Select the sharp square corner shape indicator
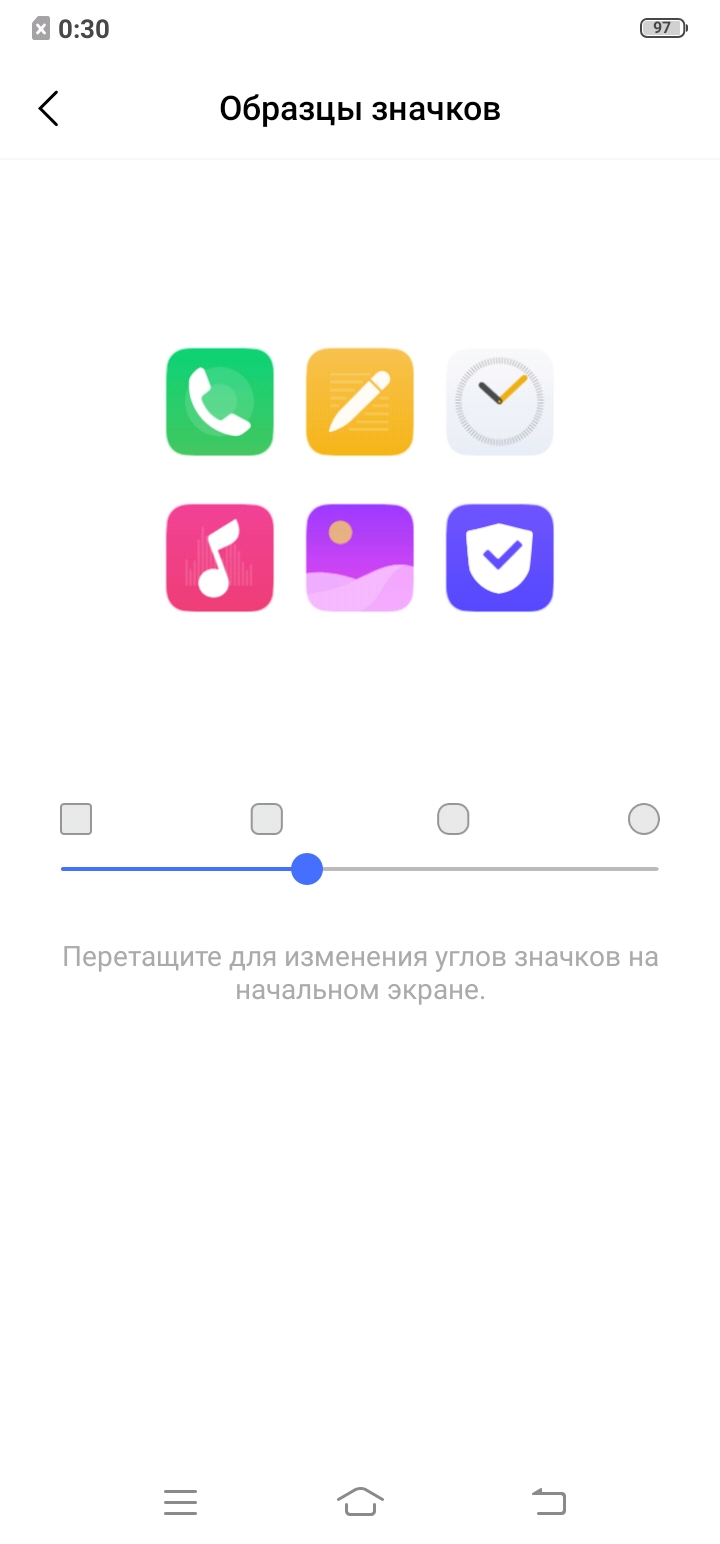The image size is (720, 1544). tap(75, 818)
